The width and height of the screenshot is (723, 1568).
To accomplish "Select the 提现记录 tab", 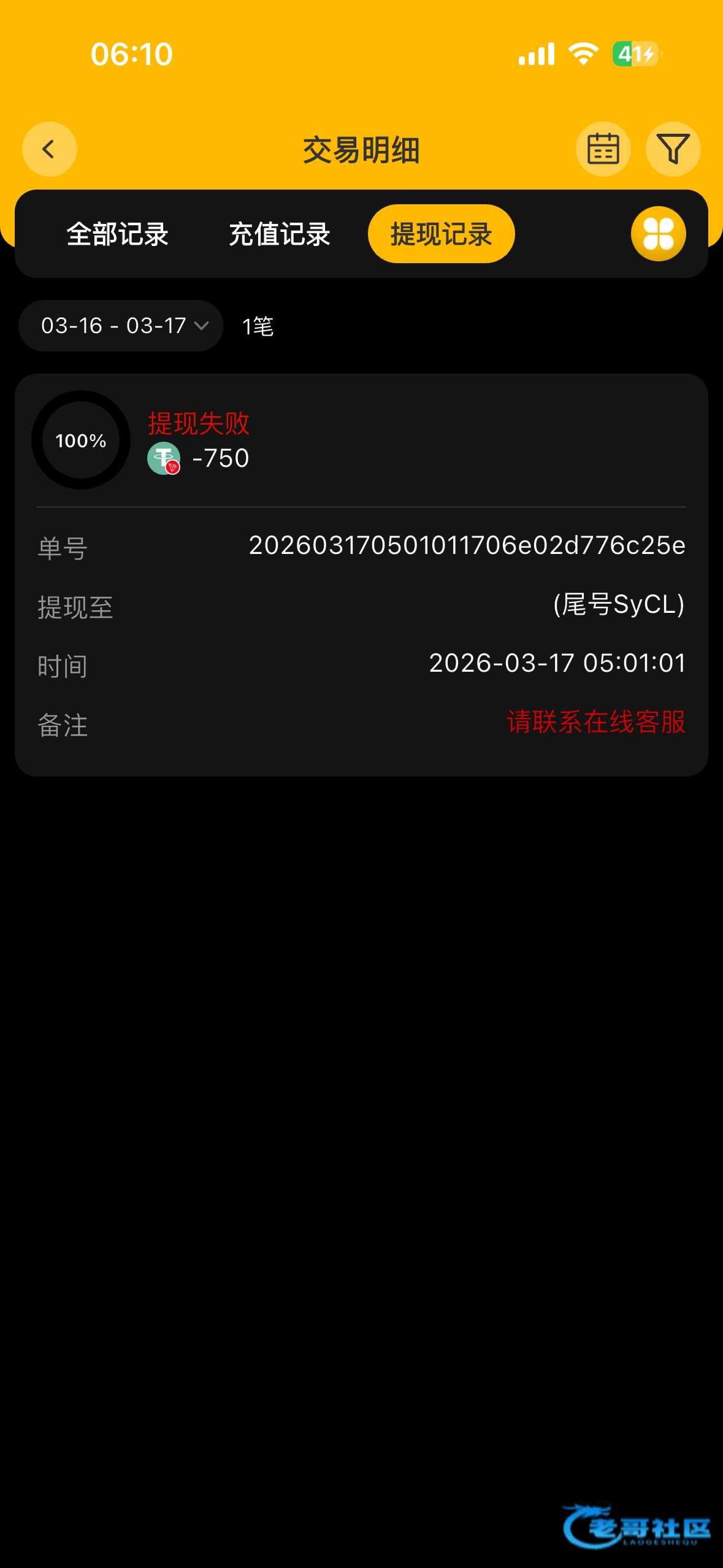I will 441,234.
